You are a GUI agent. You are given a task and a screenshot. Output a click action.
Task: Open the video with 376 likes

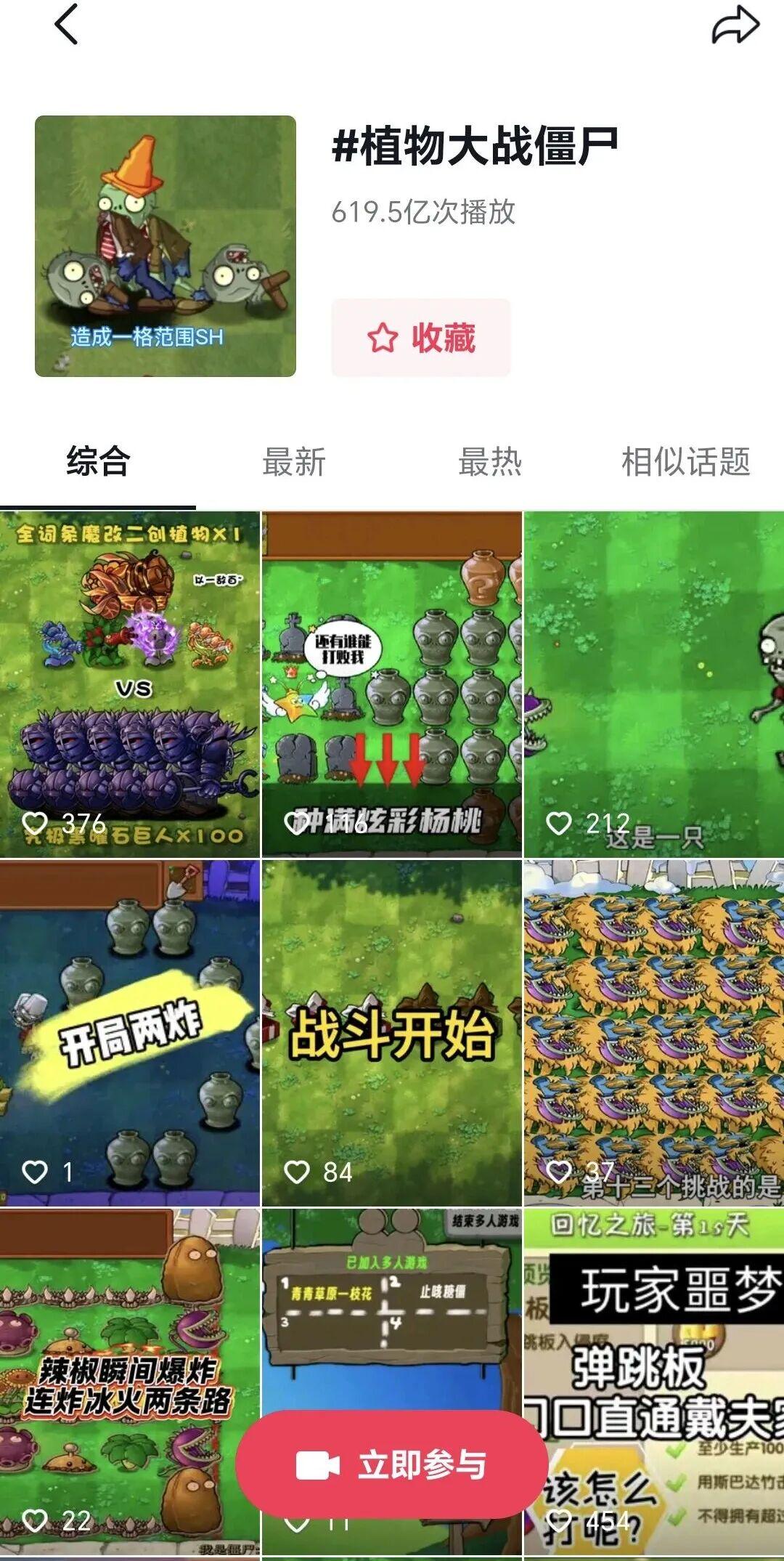[130, 684]
